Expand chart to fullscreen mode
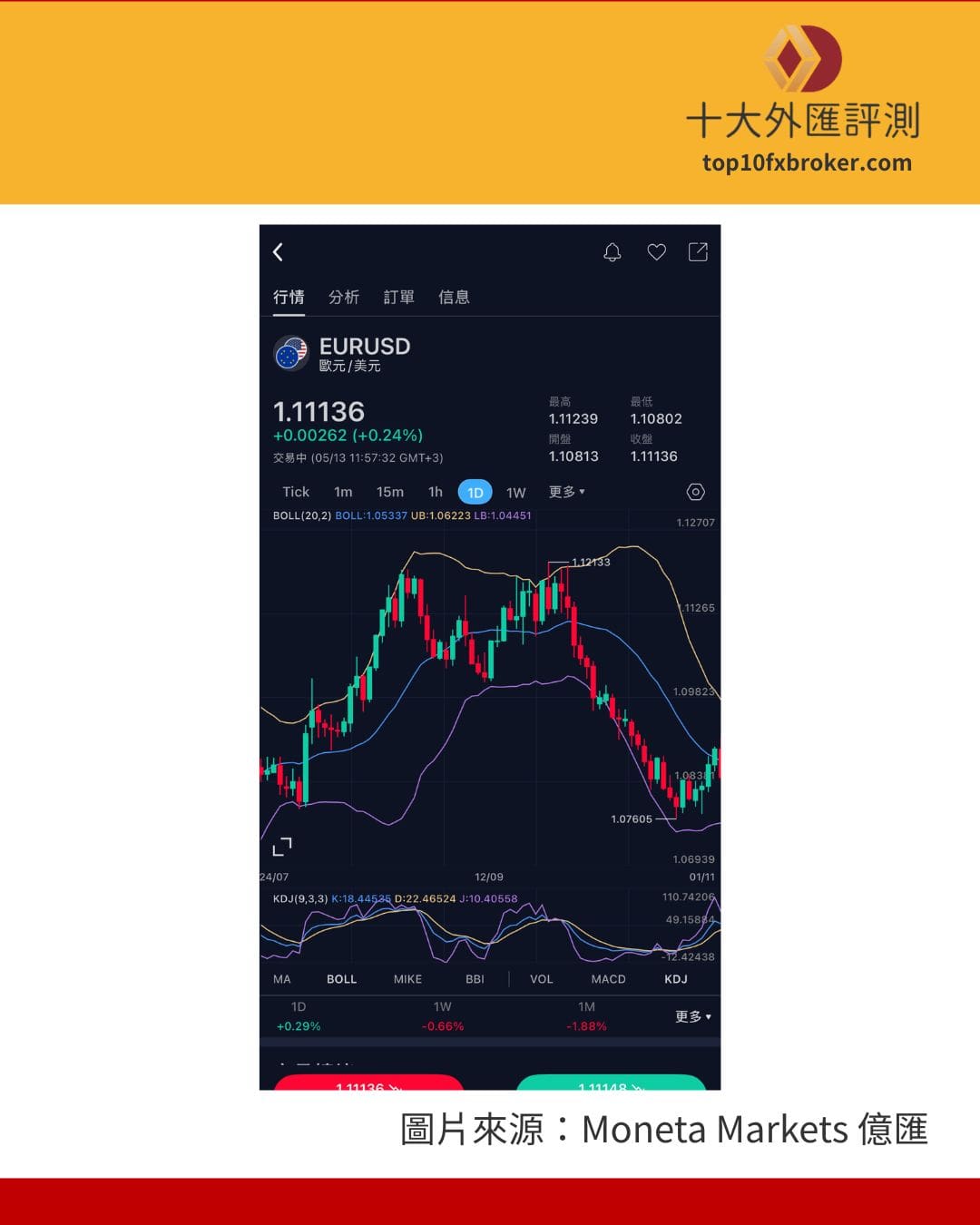 click(282, 847)
